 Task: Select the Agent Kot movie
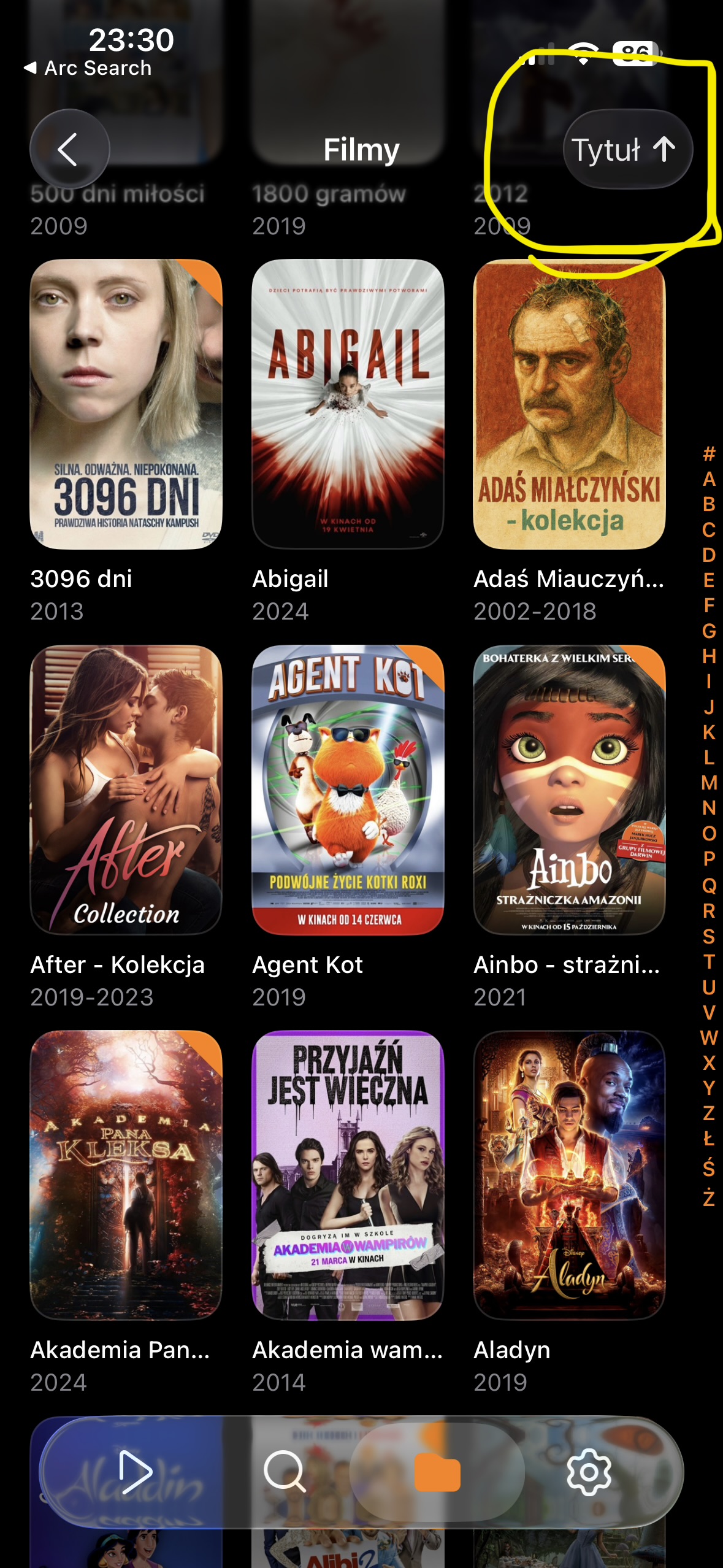tap(348, 790)
